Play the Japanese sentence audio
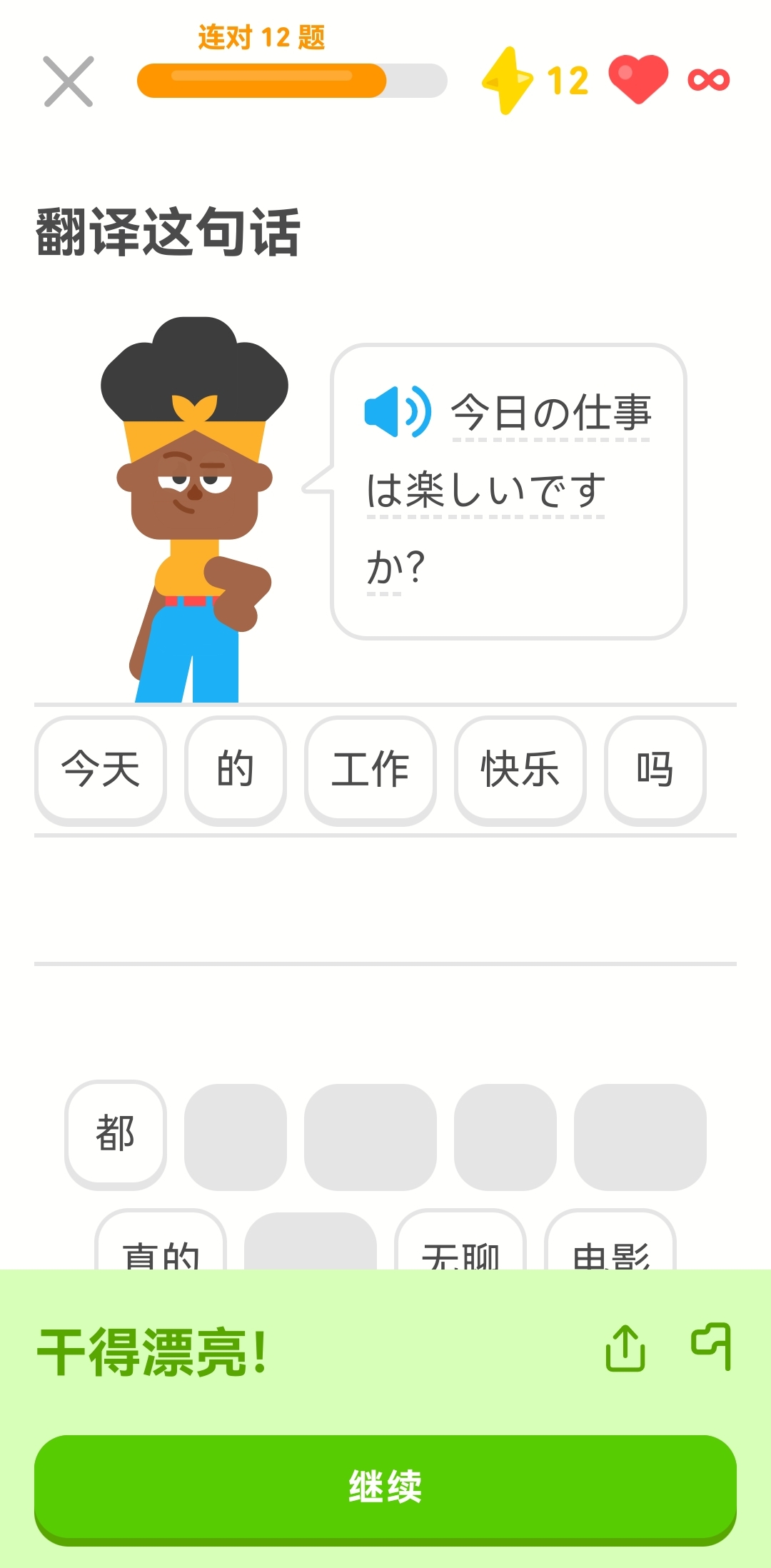The height and width of the screenshot is (1568, 771). tap(397, 412)
